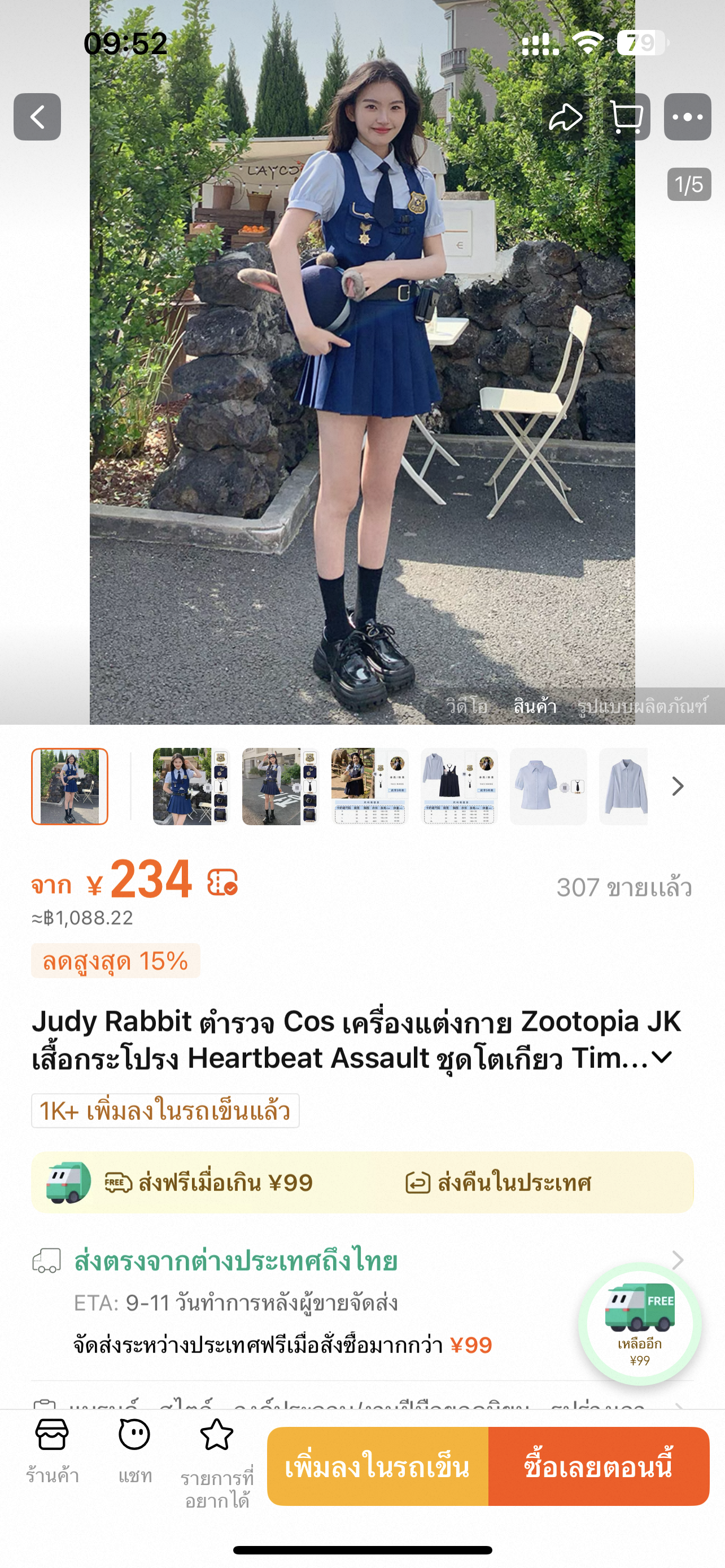This screenshot has width=725, height=1568.
Task: Switch to the รูปแบบผลิตภัณฑ์ tab
Action: pos(642,706)
